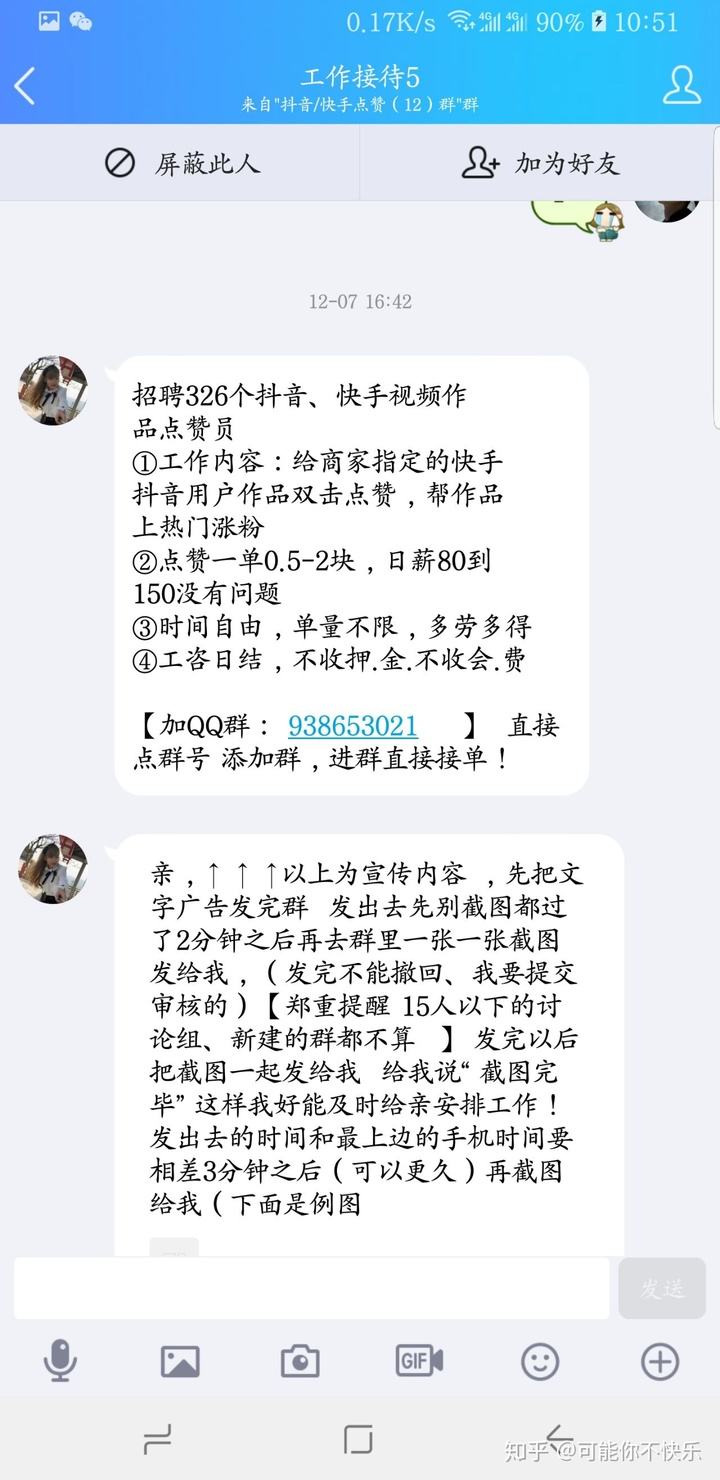
Task: Open the contact profile icon
Action: 681,86
